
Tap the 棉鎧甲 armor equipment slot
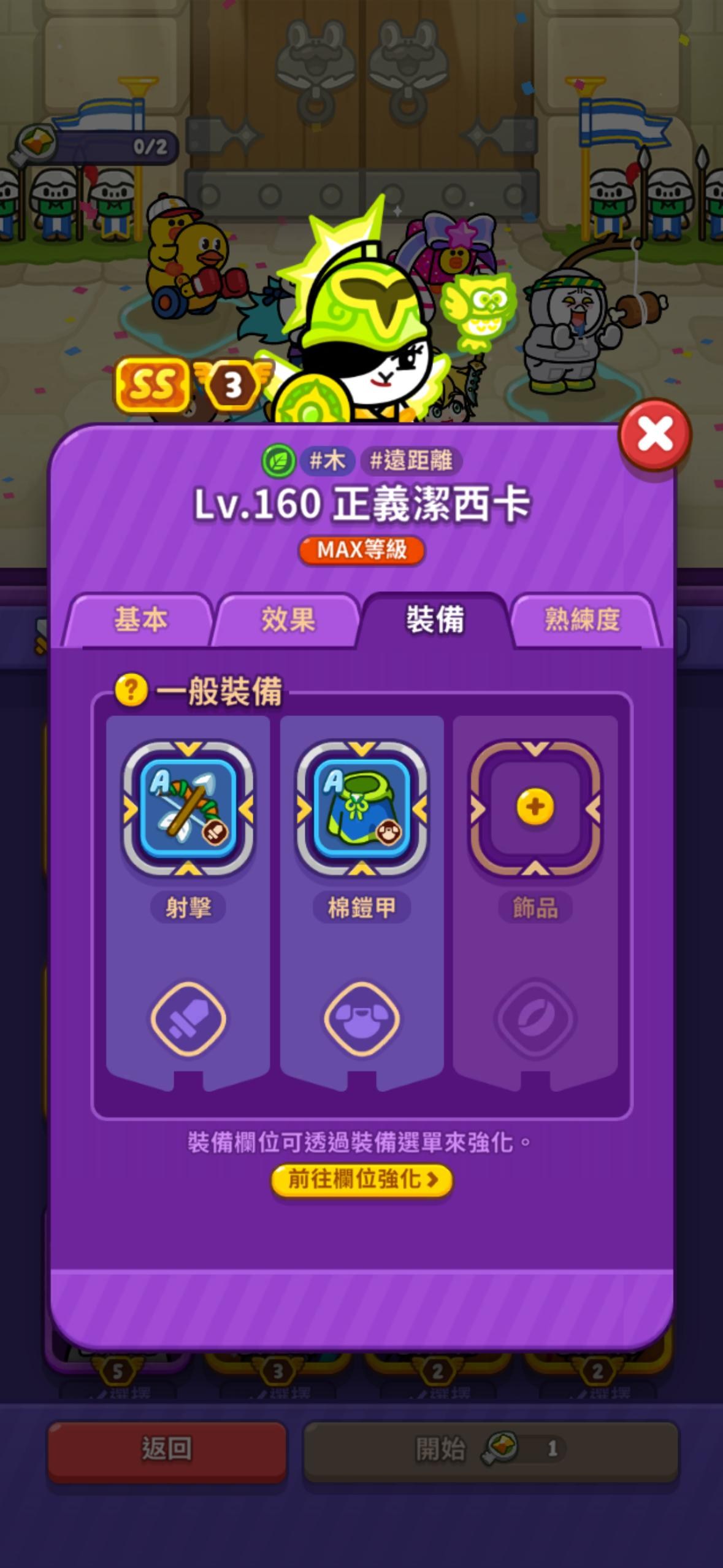361,809
